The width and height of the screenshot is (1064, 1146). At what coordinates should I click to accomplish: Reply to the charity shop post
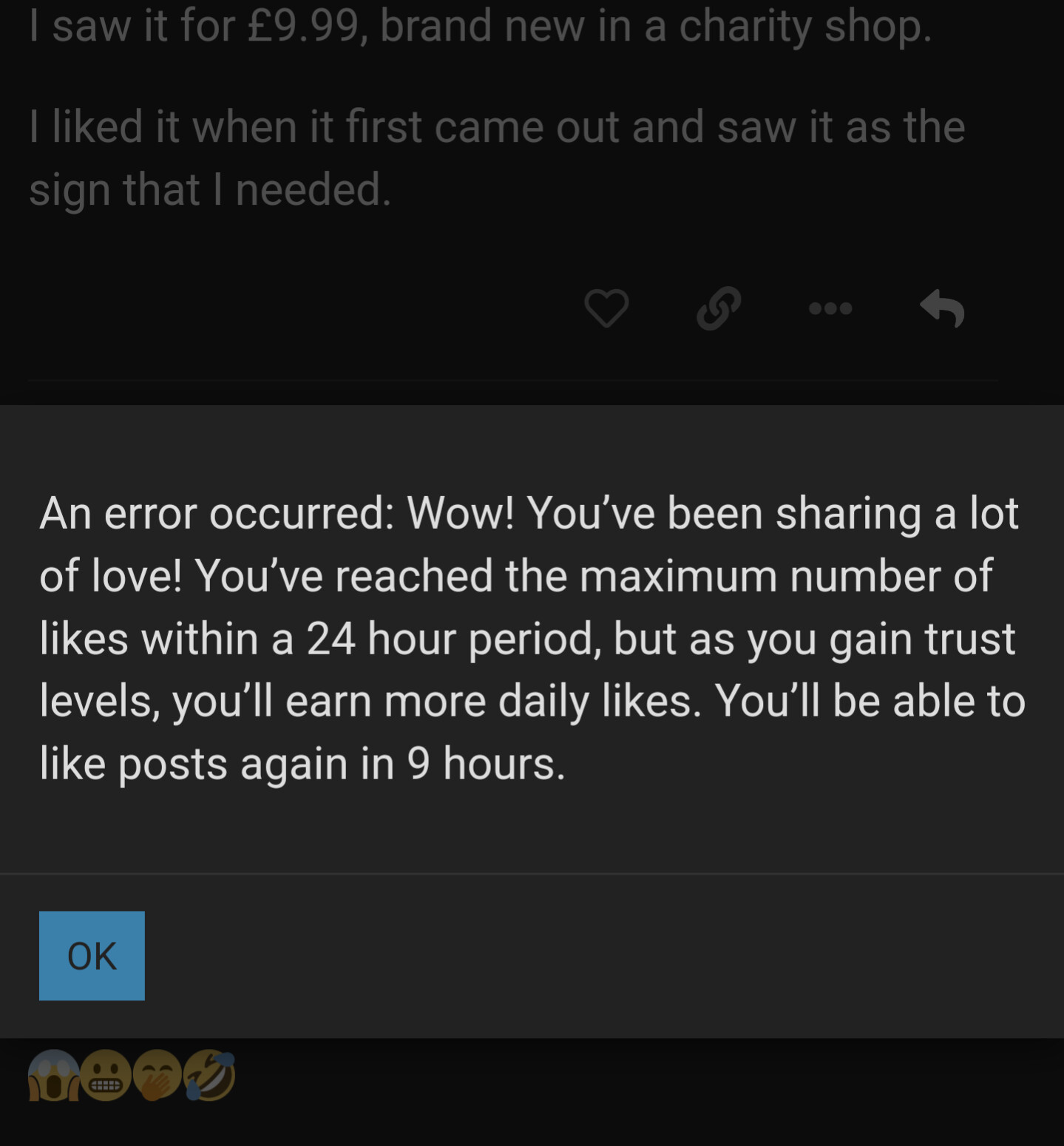tap(942, 308)
